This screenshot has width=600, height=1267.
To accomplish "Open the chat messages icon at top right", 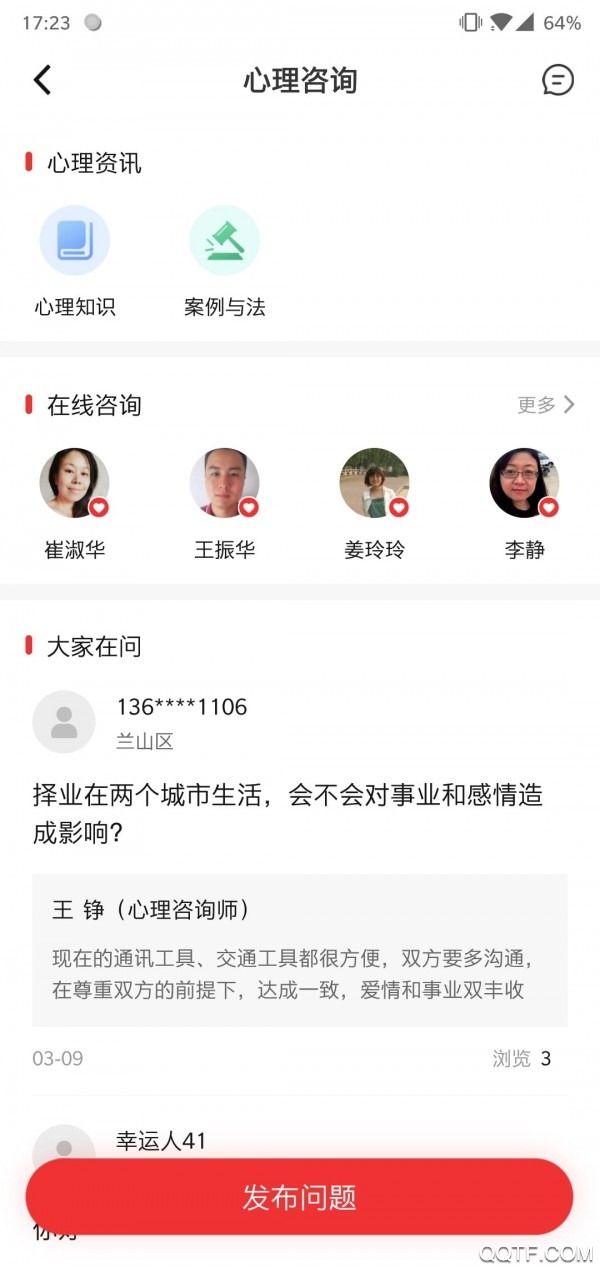I will click(x=557, y=80).
